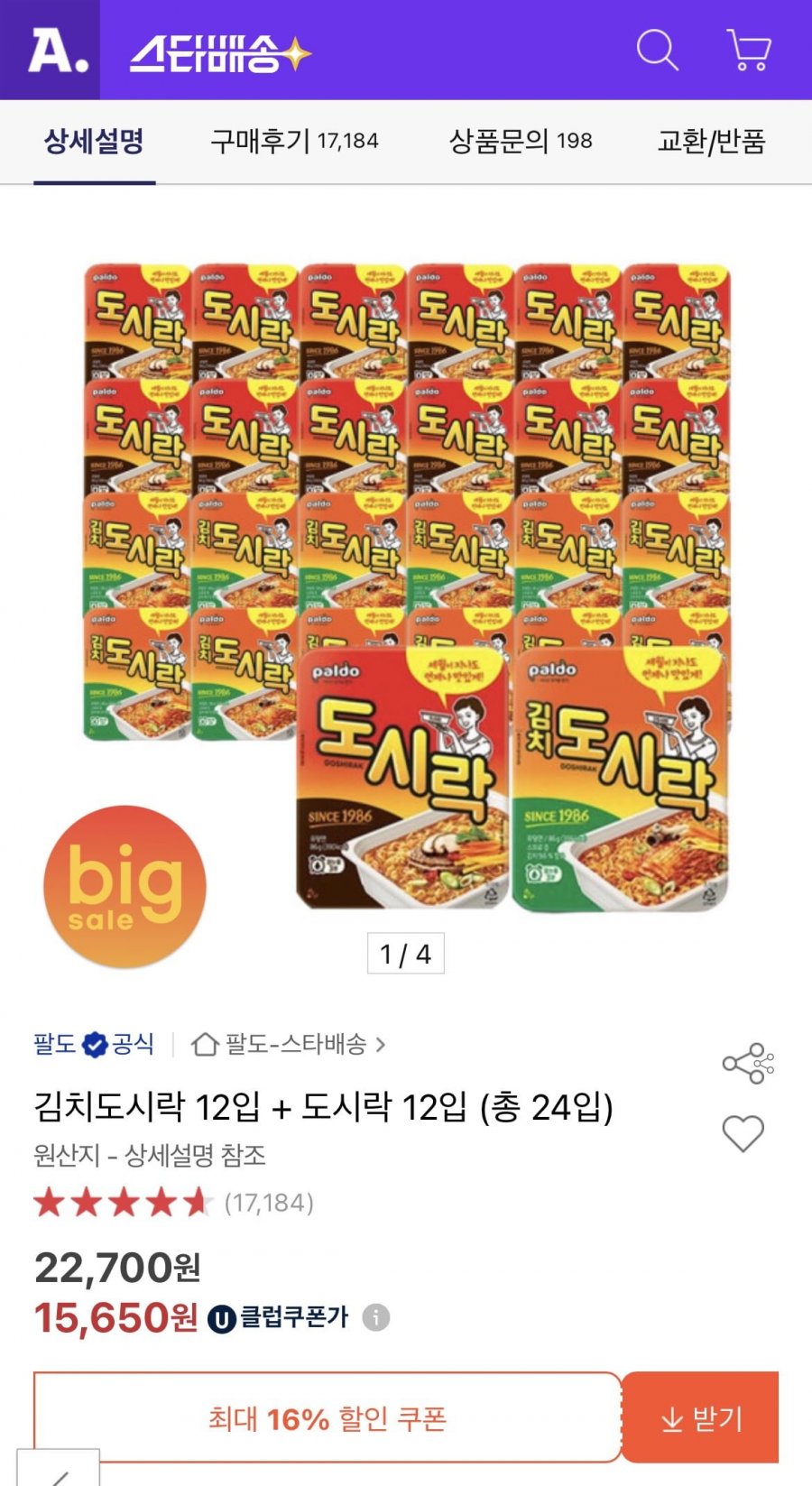This screenshot has width=812, height=1486.
Task: Share this product
Action: (x=748, y=1064)
